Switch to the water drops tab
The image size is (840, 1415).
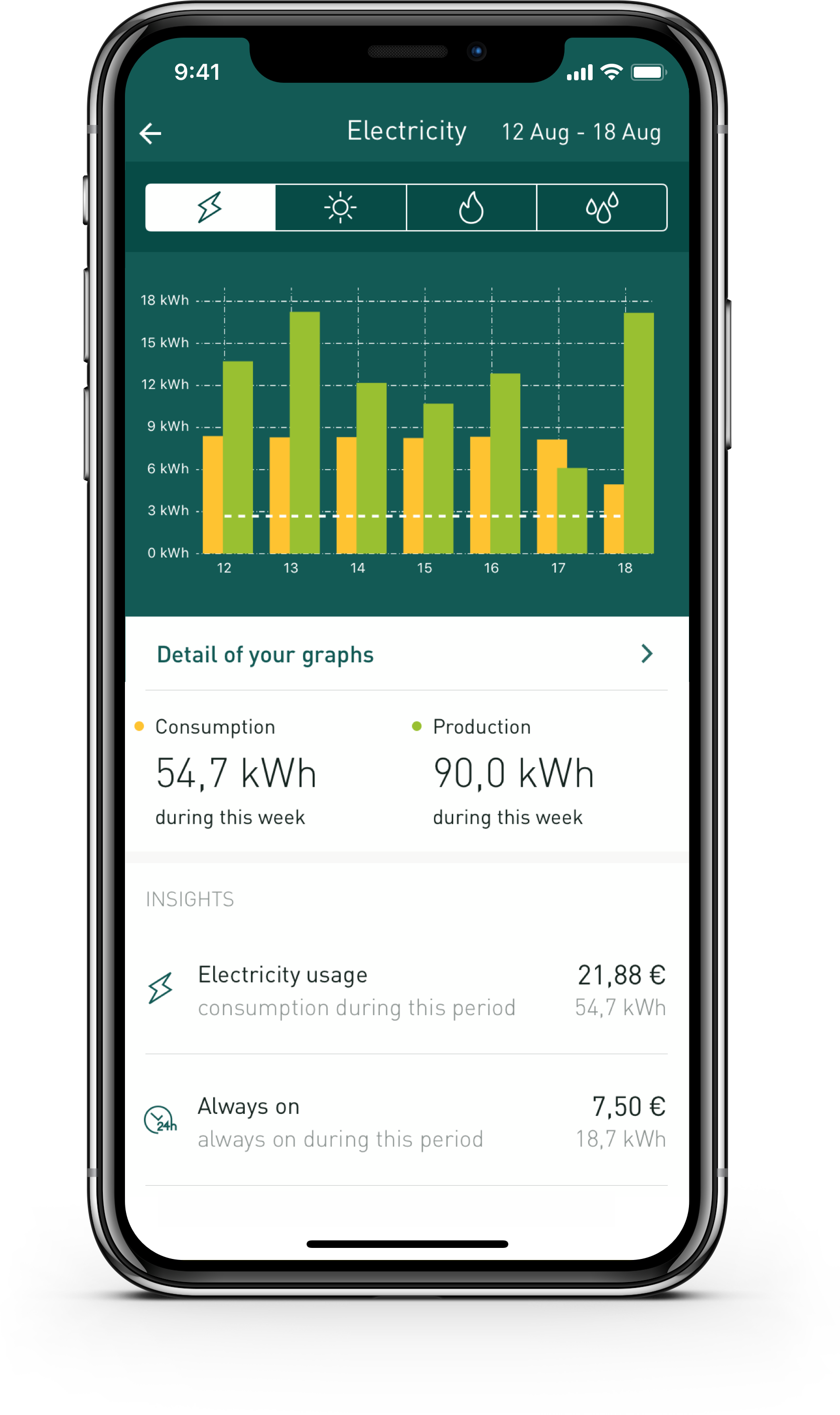pos(602,207)
